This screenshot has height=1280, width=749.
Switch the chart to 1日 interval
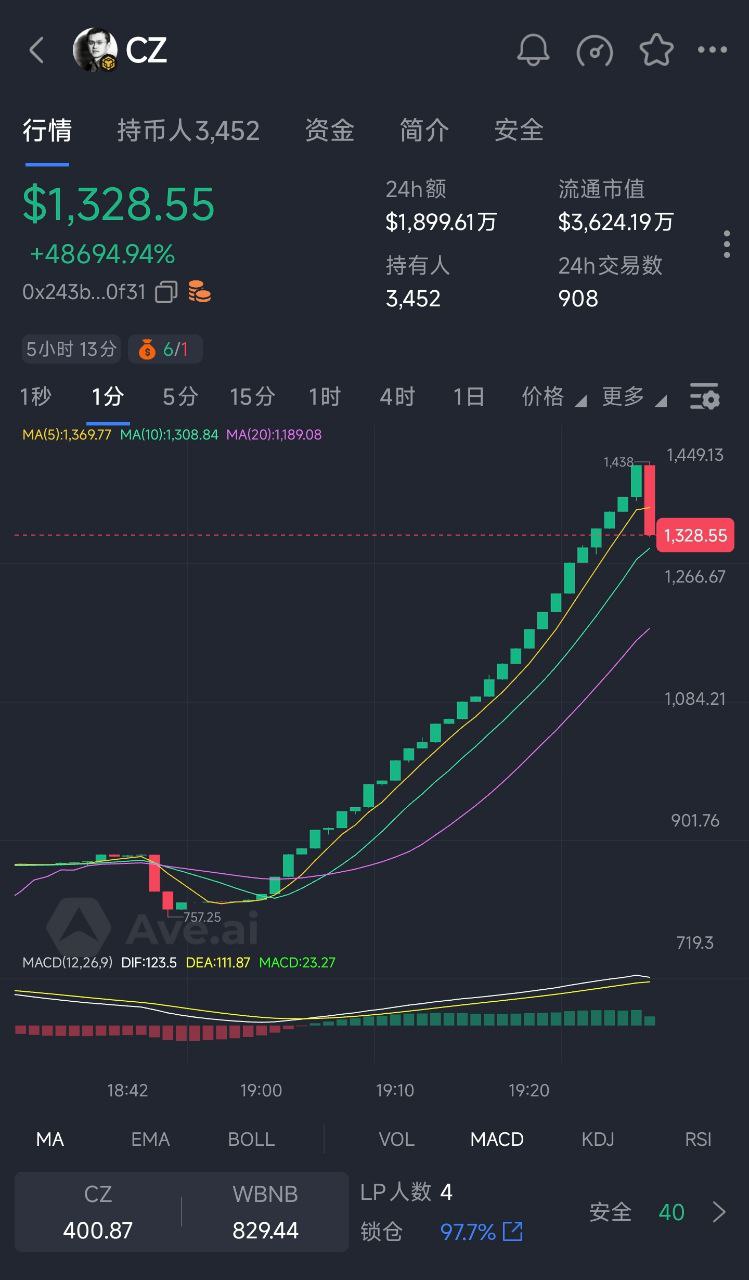click(468, 397)
